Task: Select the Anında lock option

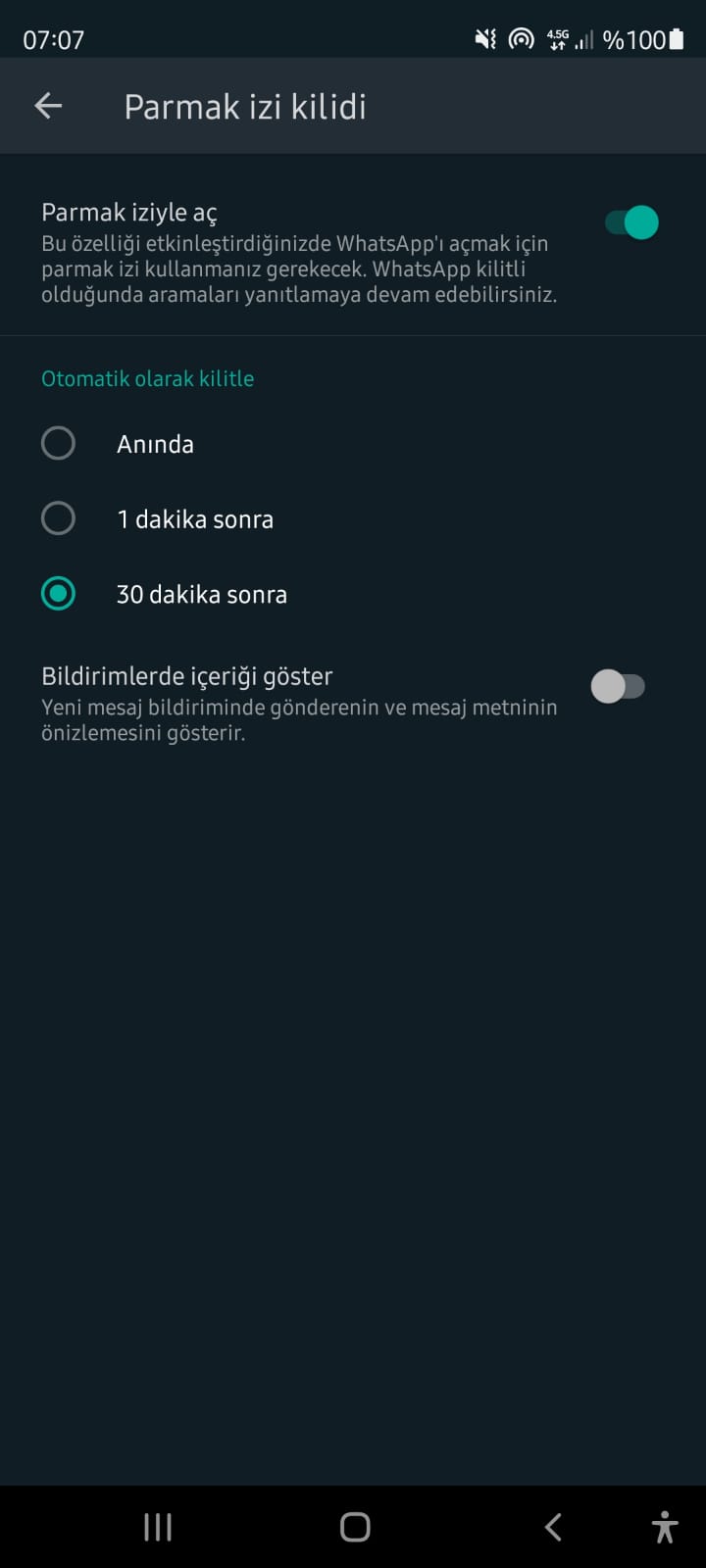Action: [x=59, y=443]
